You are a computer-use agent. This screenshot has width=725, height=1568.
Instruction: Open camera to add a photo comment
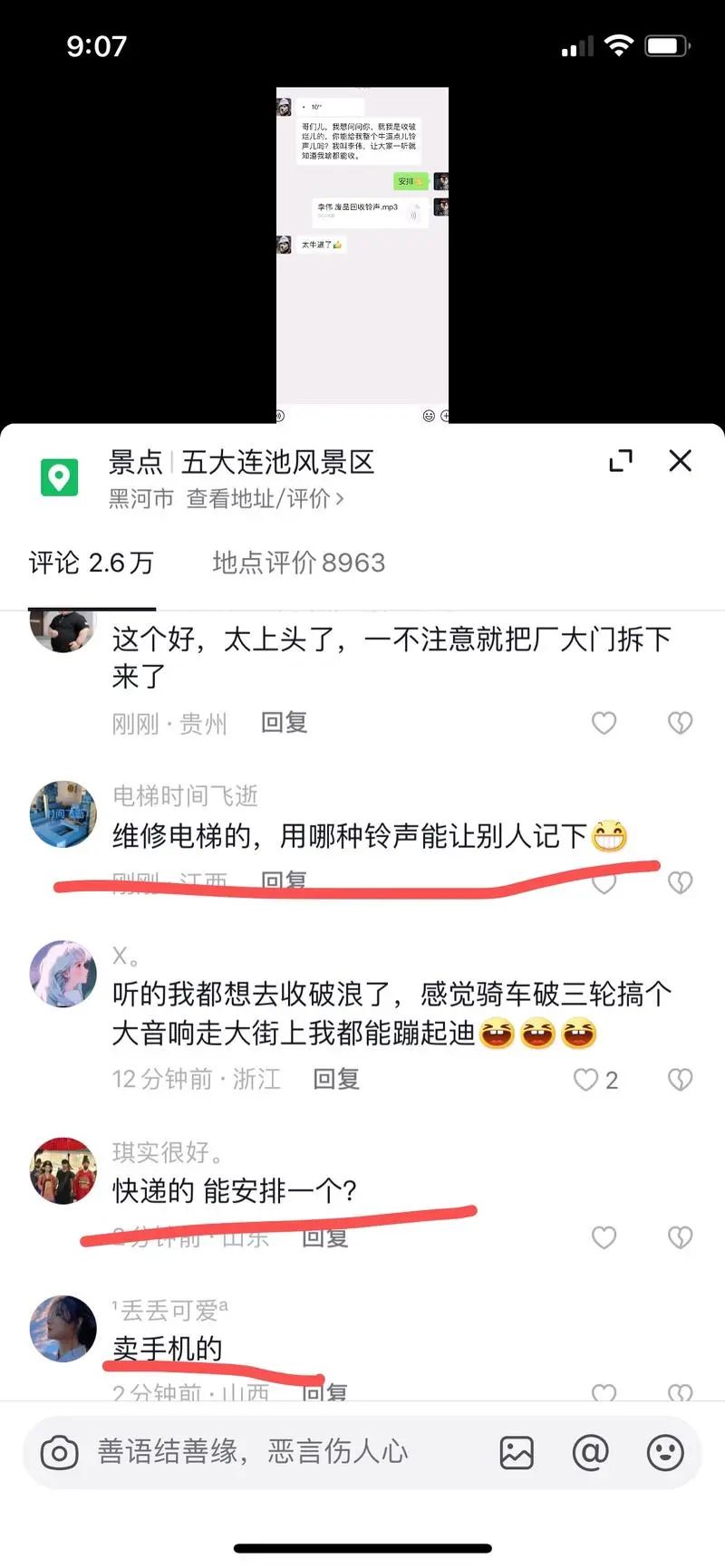[60, 1453]
